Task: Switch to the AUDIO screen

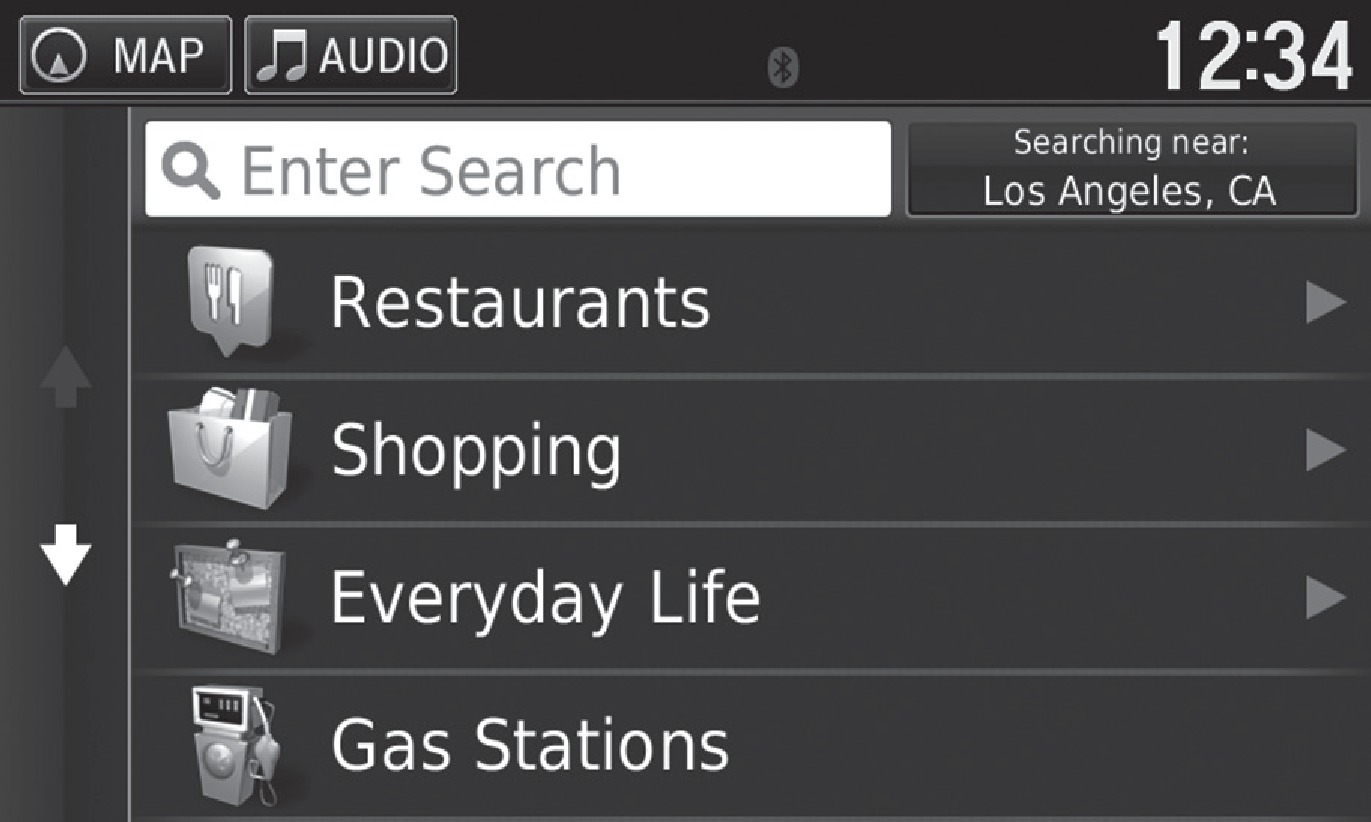Action: pos(350,55)
